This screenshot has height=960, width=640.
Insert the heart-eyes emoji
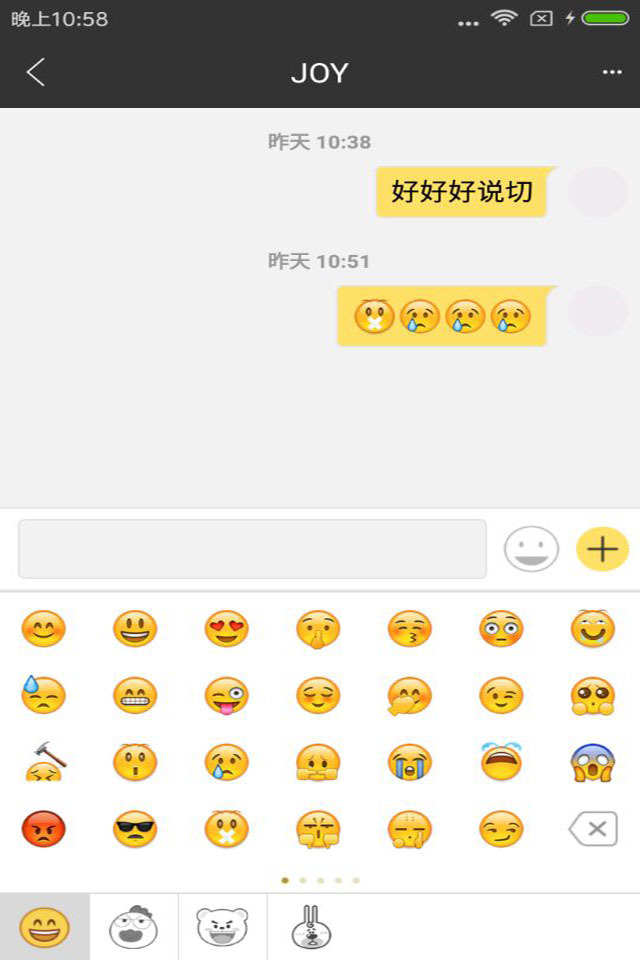click(226, 629)
